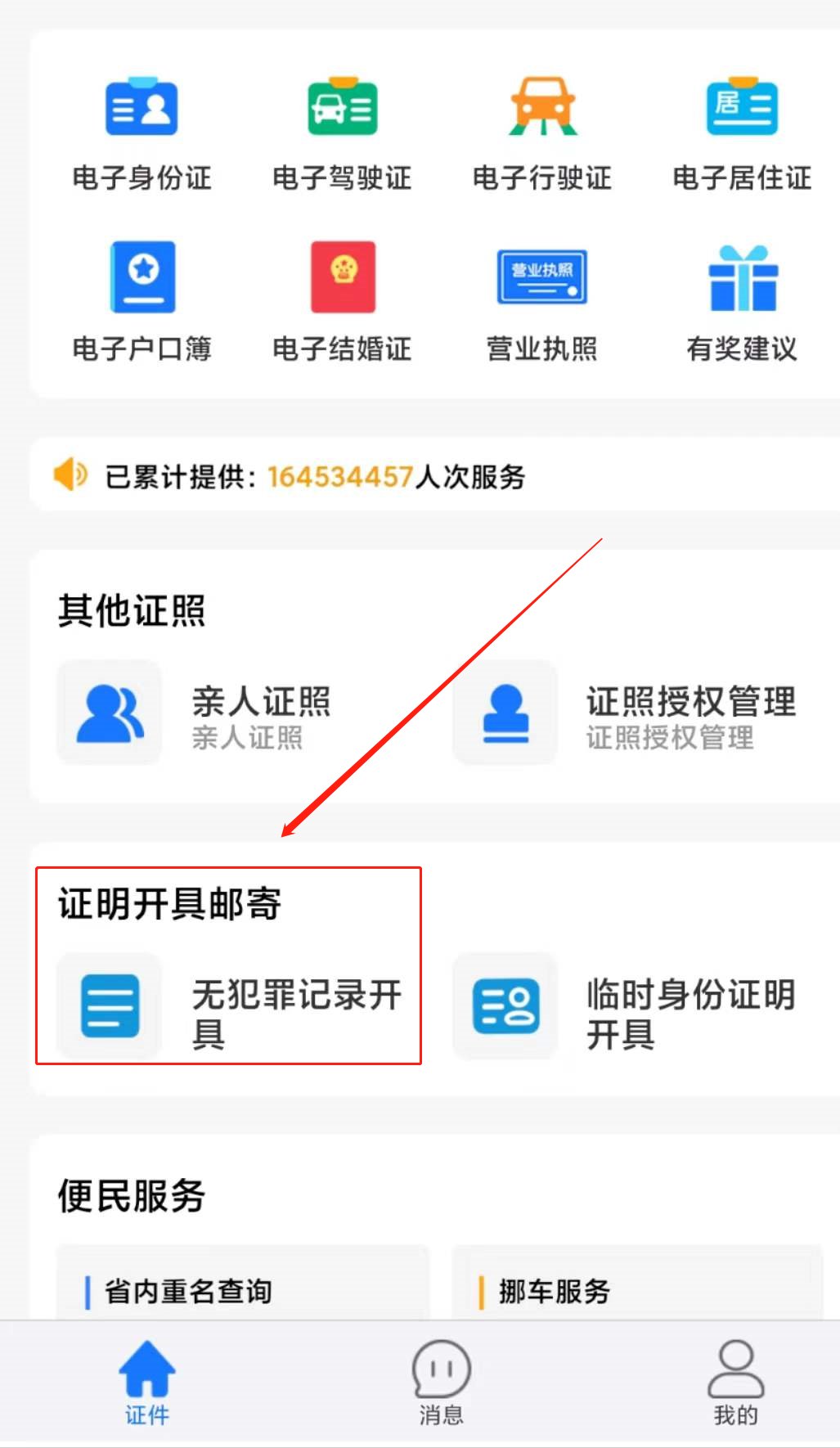Go to 我的 tab
Screen dimensions: 840x1448
(735, 1383)
